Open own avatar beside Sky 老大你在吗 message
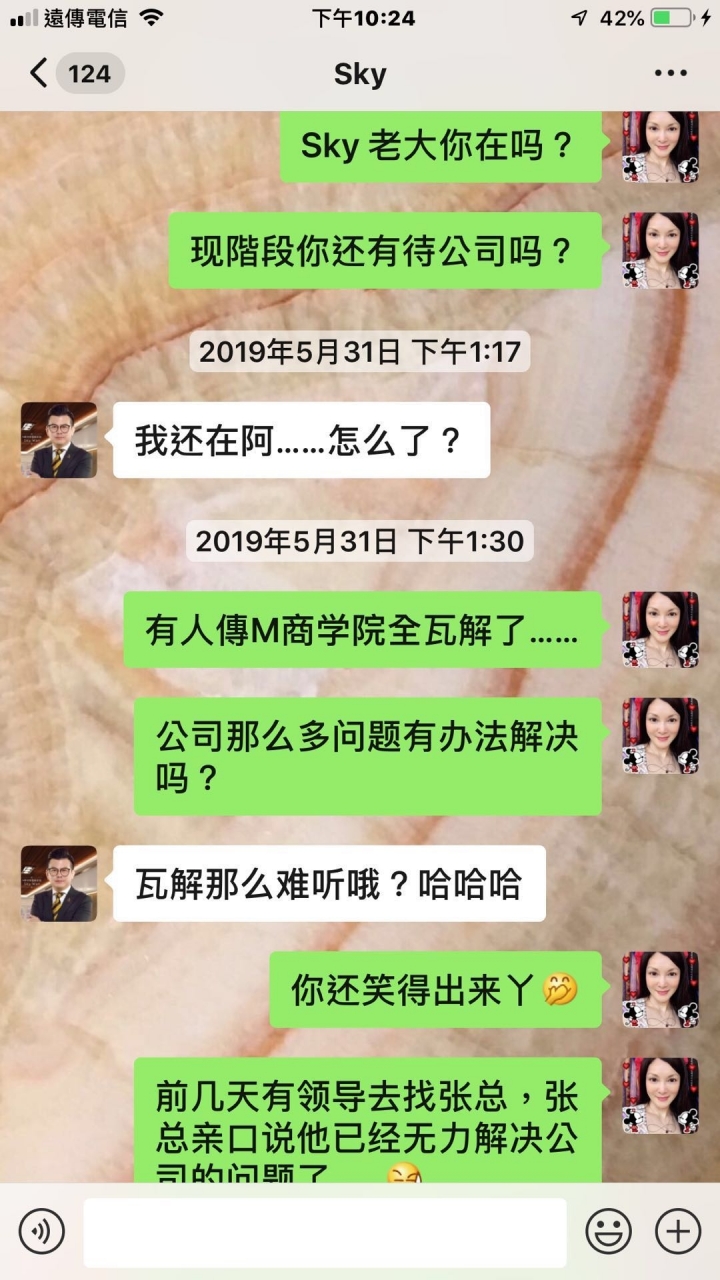The image size is (720, 1280). click(660, 146)
